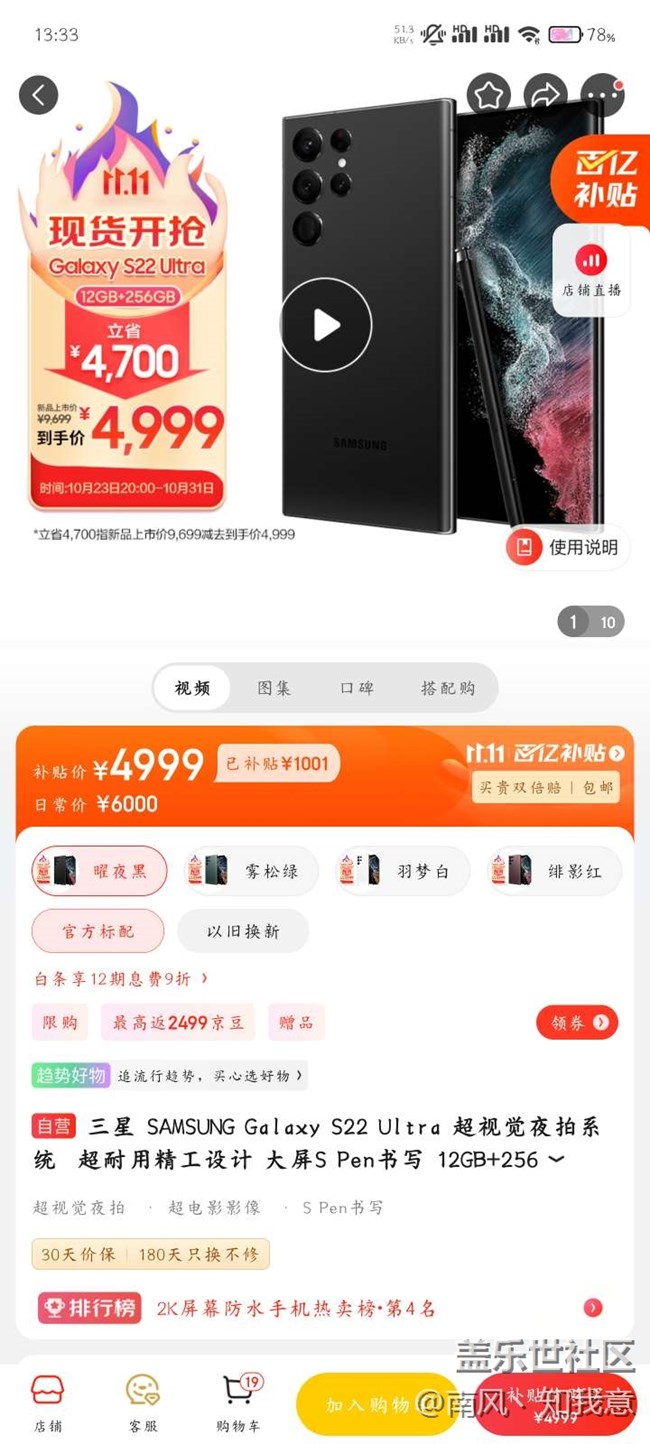Share this product listing

click(545, 95)
